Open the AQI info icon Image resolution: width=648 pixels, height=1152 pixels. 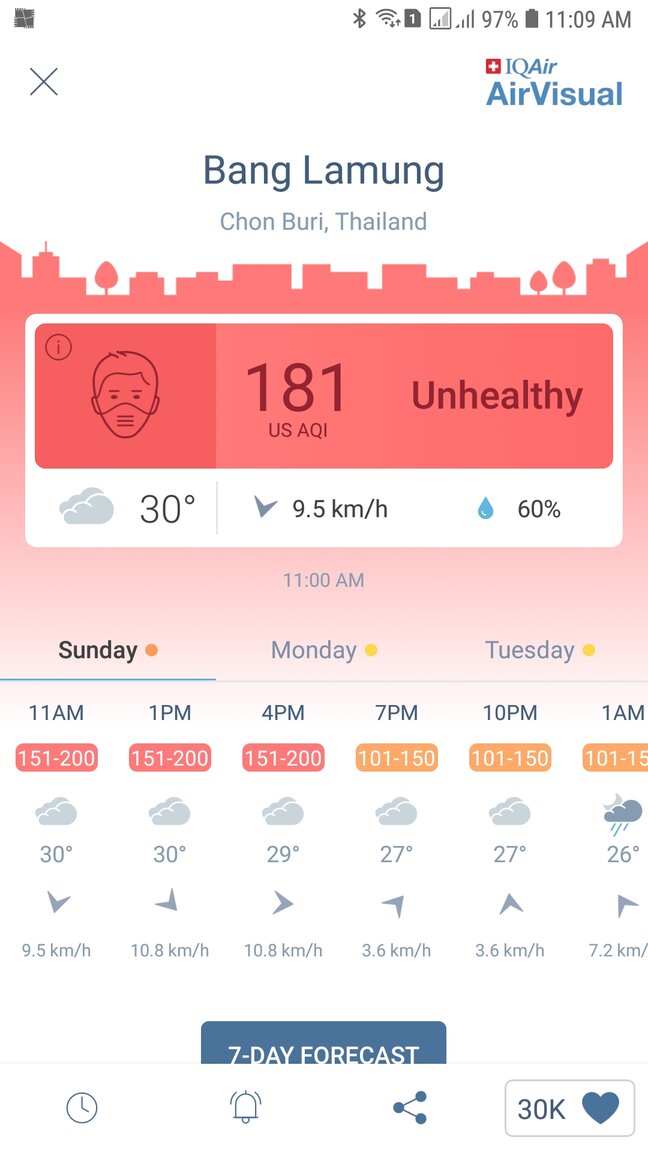click(59, 348)
